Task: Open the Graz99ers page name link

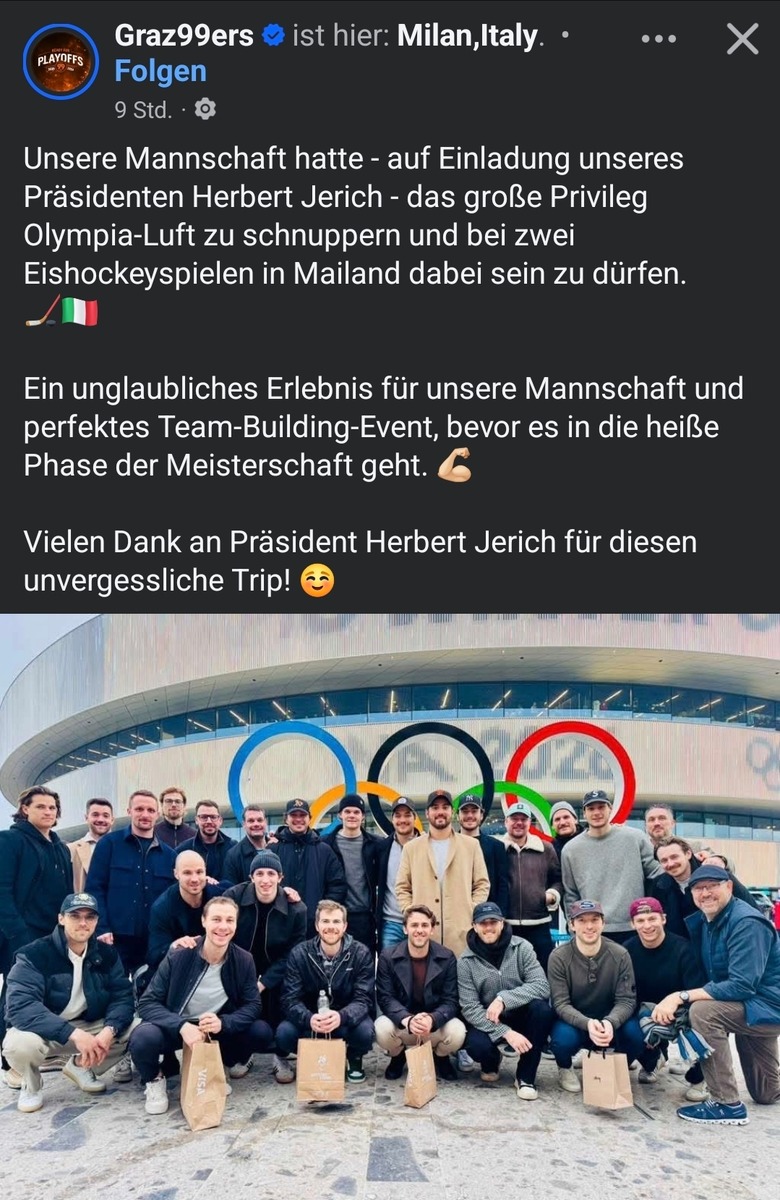Action: click(184, 37)
